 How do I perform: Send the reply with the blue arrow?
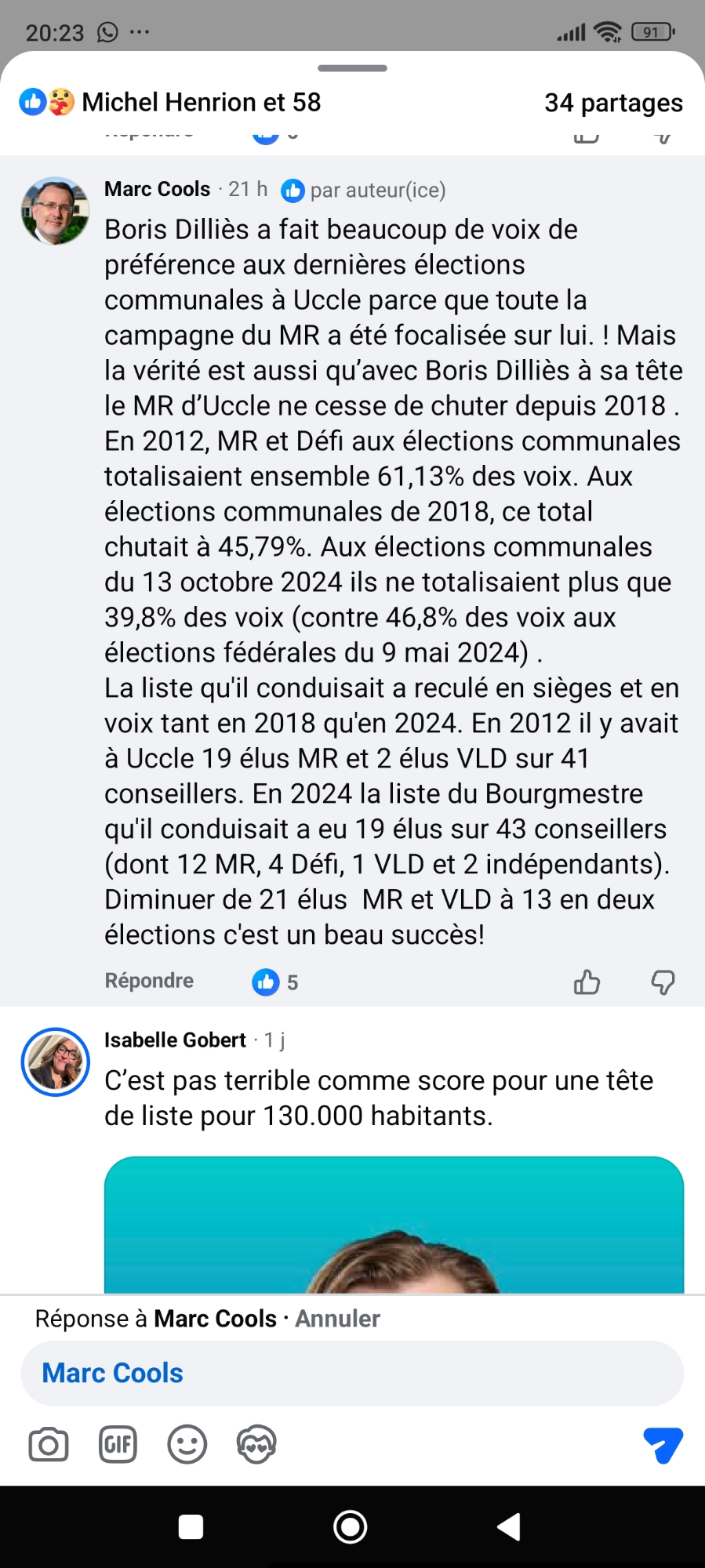point(663,1444)
